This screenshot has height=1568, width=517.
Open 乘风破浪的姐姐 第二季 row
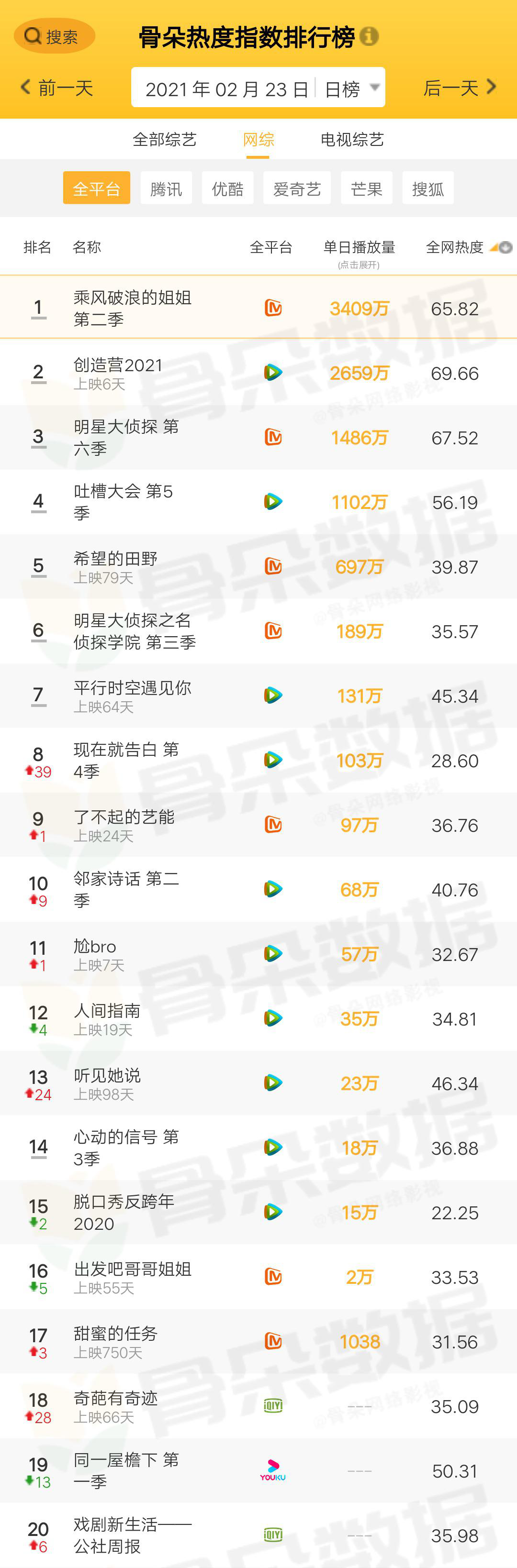(132, 308)
